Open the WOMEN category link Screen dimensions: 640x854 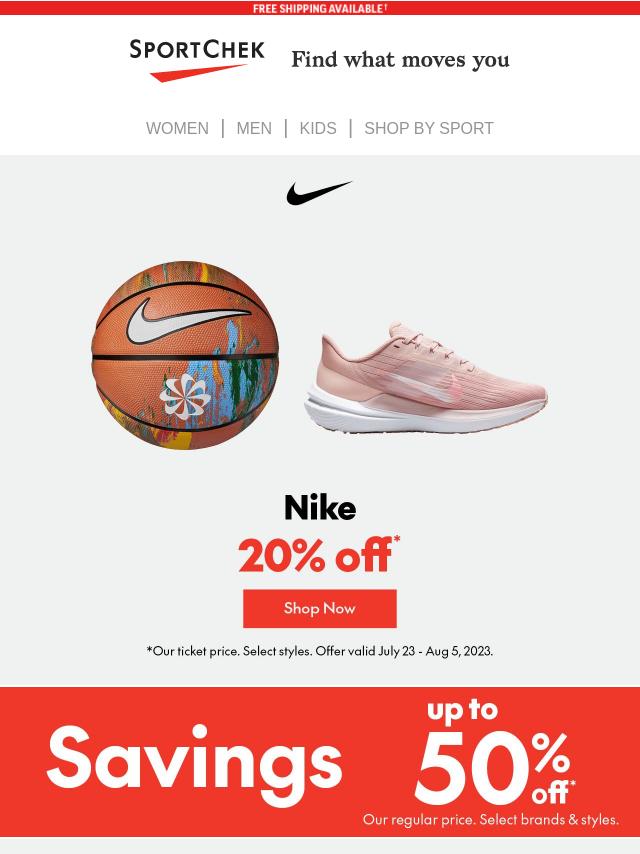pos(177,128)
